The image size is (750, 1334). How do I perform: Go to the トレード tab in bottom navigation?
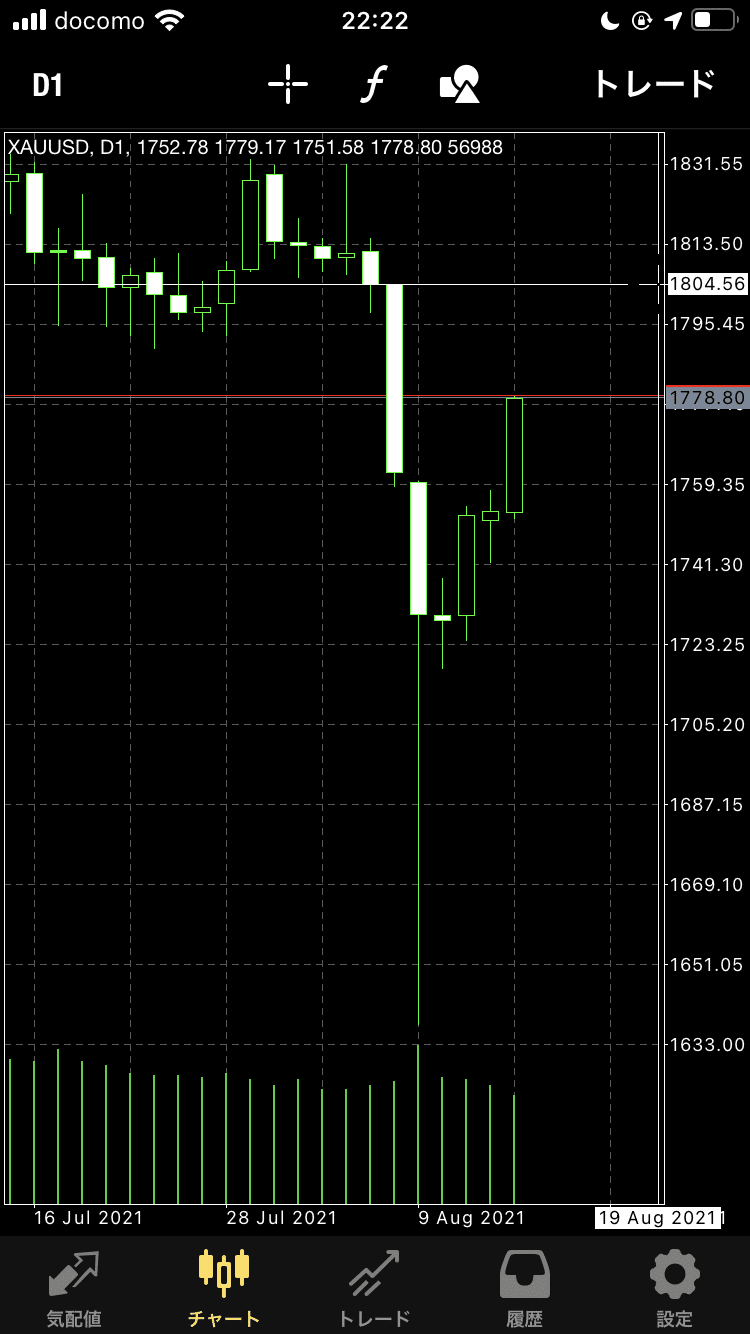(x=374, y=1287)
